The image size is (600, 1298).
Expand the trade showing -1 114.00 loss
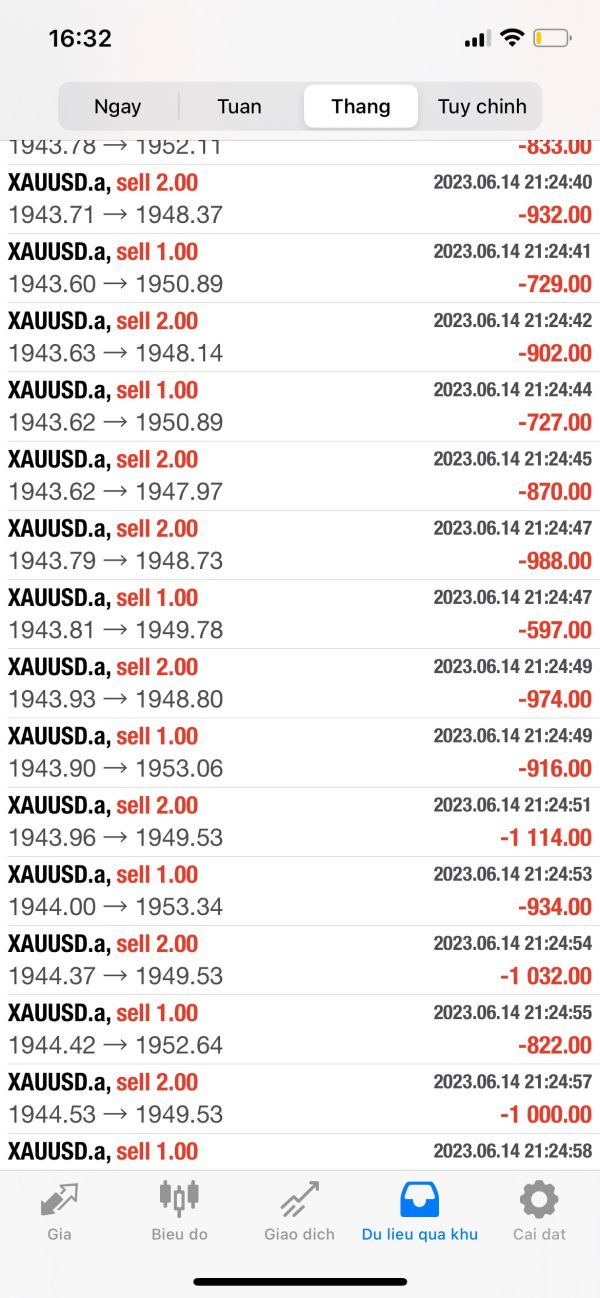click(x=300, y=821)
